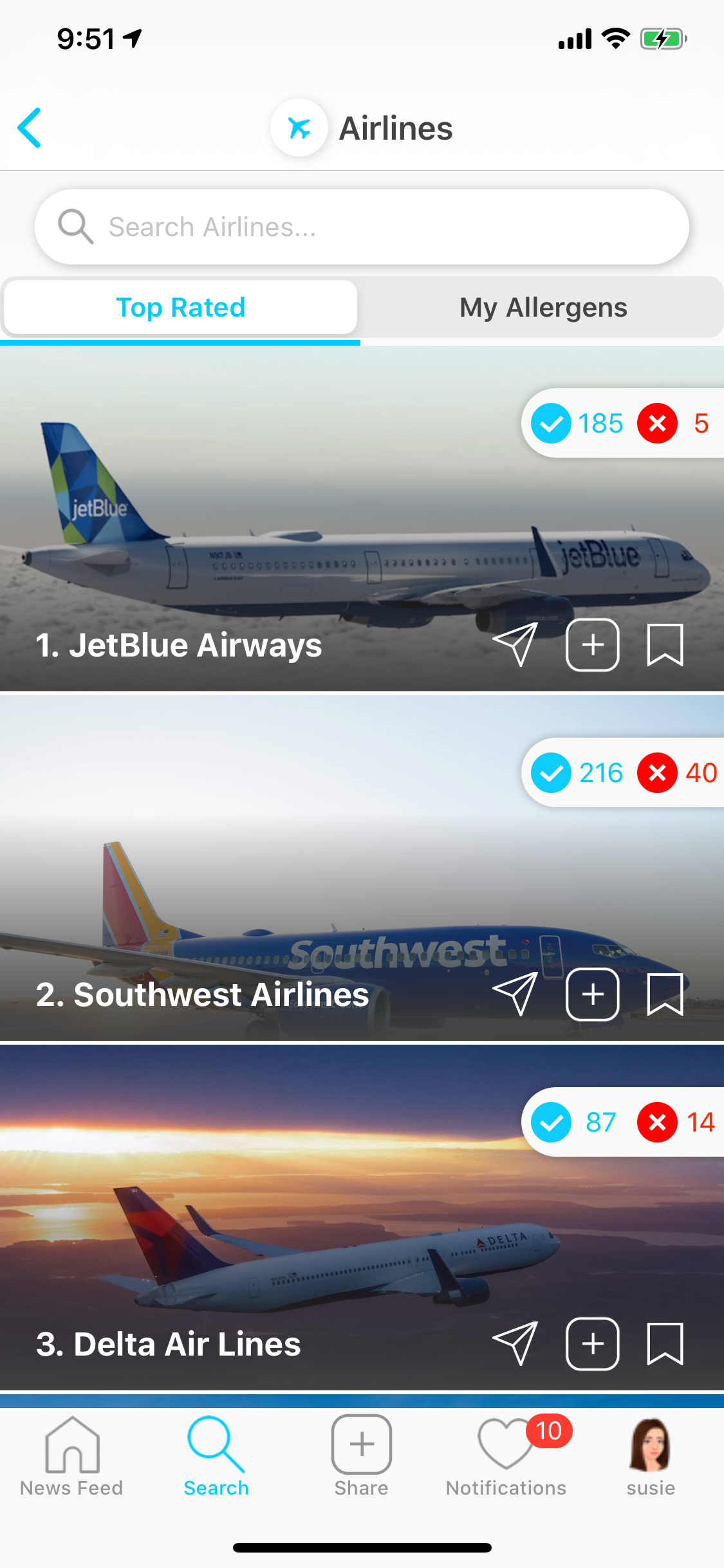The width and height of the screenshot is (724, 1568).
Task: Go back using the blue back arrow
Action: (30, 127)
